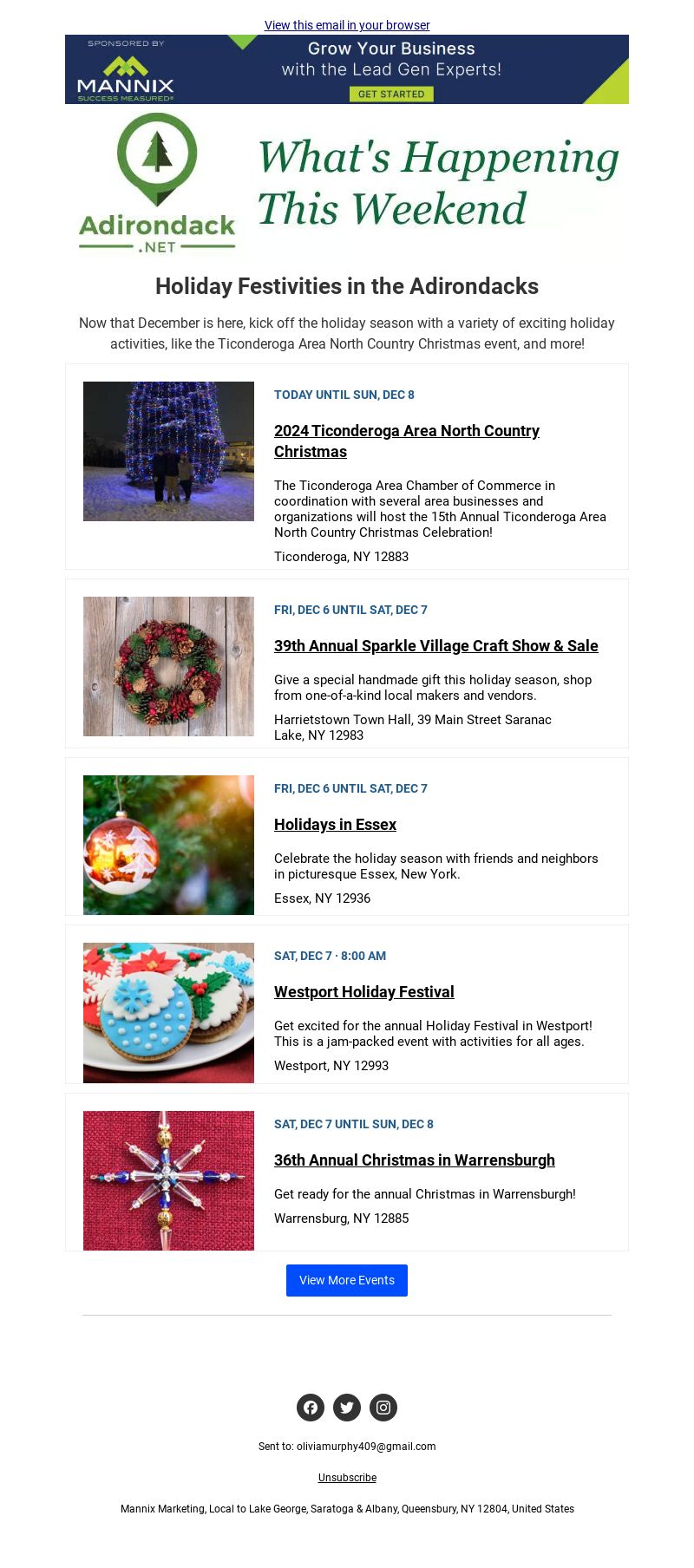This screenshot has width=694, height=1568.
Task: Open 39th Annual Sparkle Village Craft Show link
Action: point(436,646)
